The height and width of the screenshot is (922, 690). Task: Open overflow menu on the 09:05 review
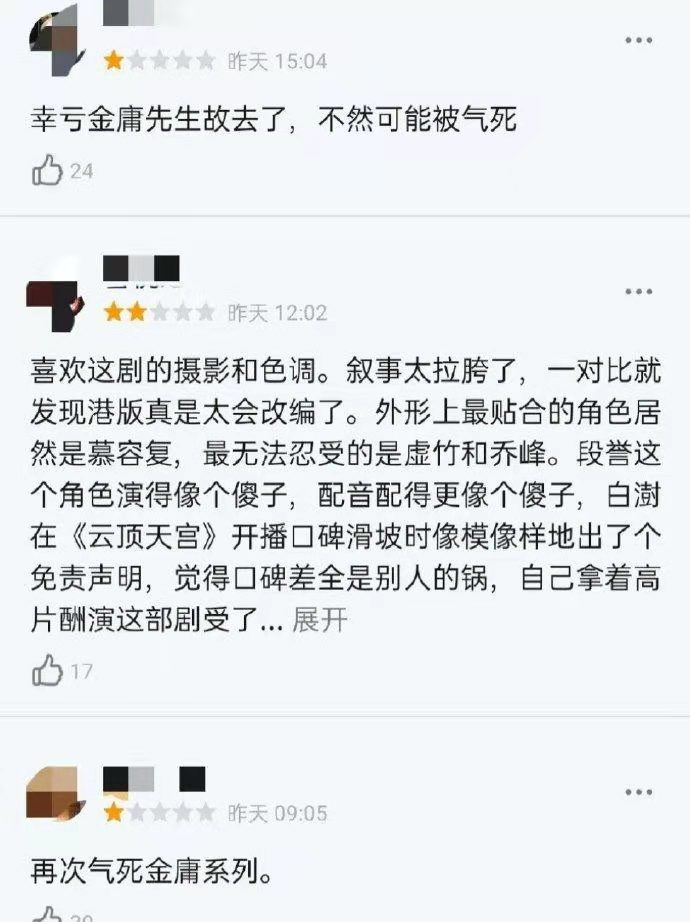[639, 792]
